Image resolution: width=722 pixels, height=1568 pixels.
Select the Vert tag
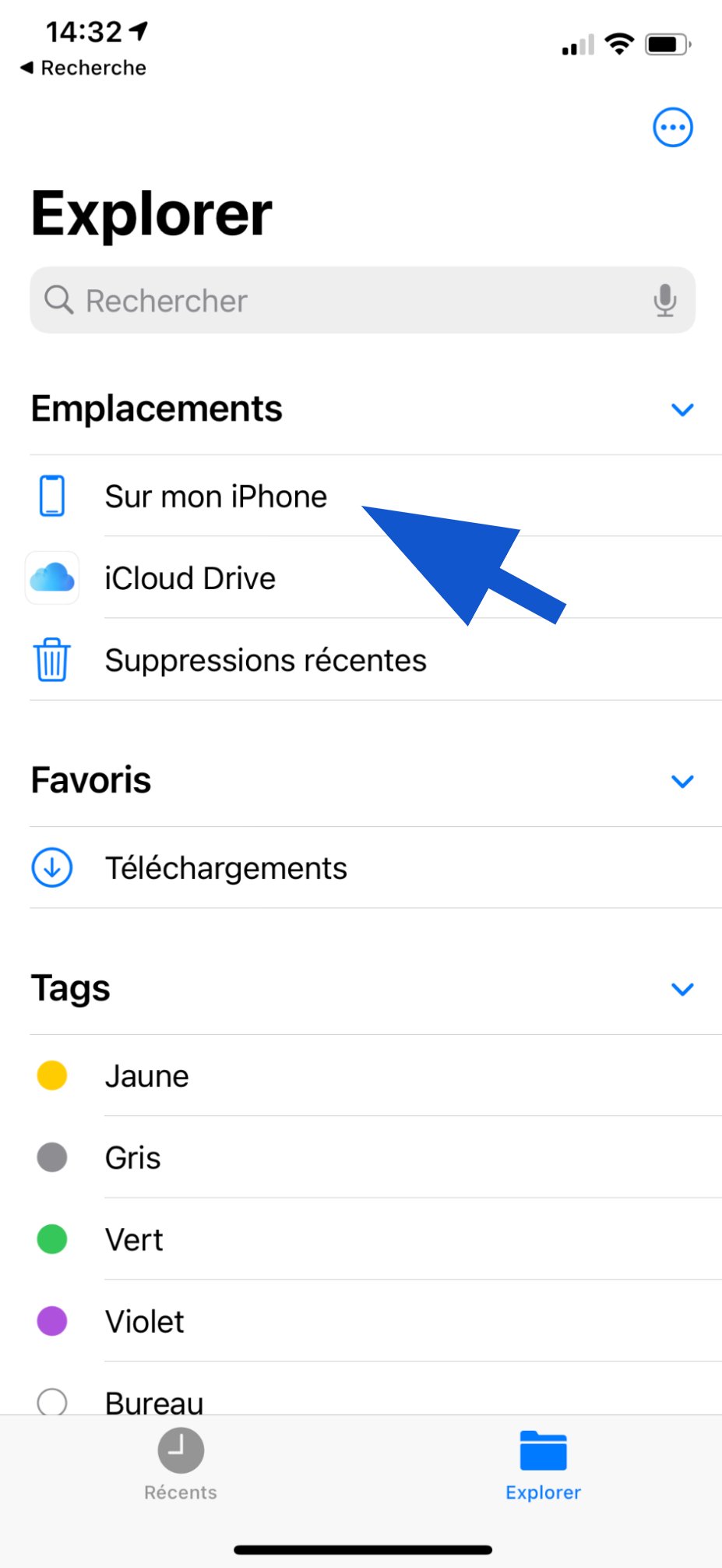(375, 1239)
